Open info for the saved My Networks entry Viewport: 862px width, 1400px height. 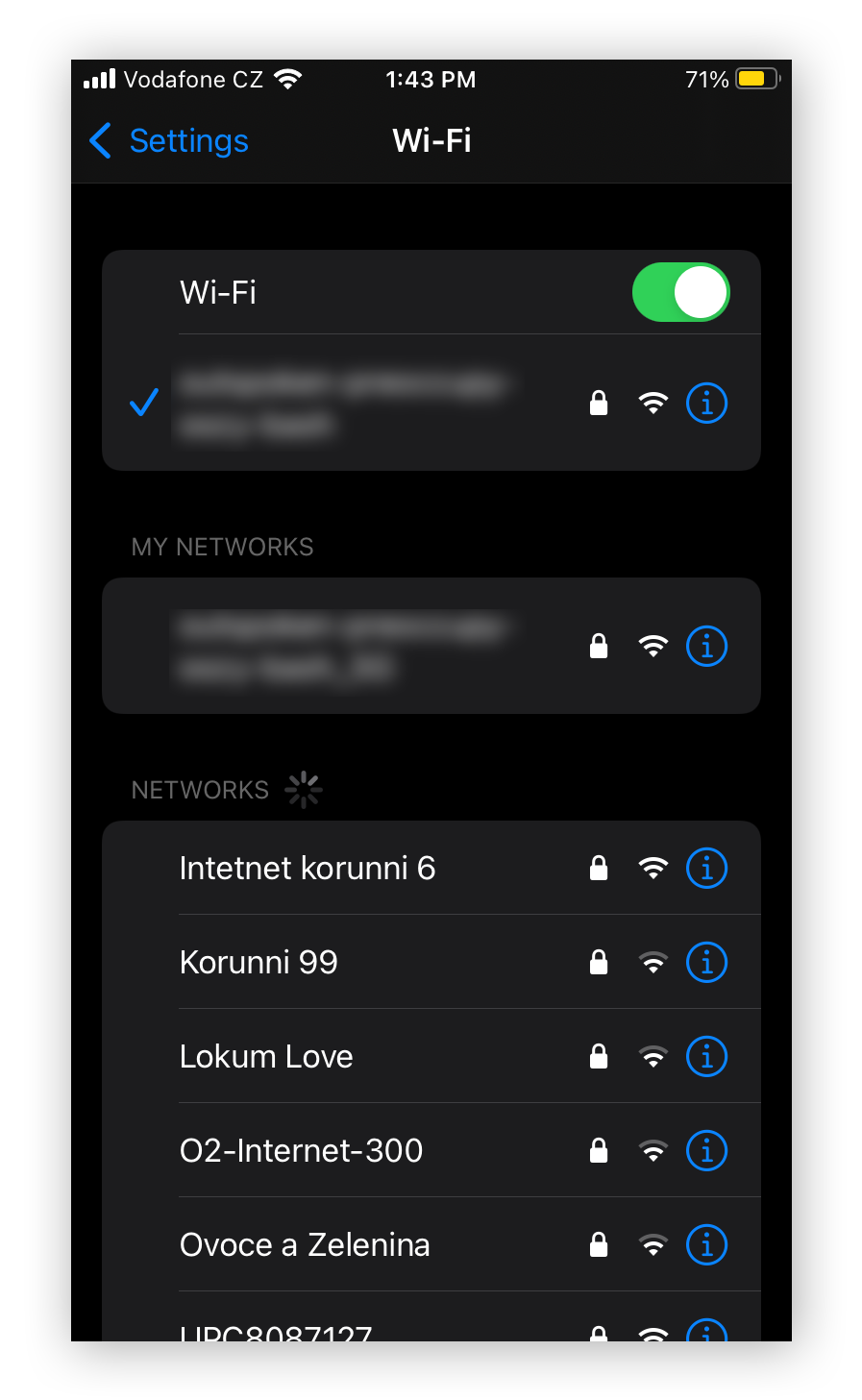click(706, 647)
